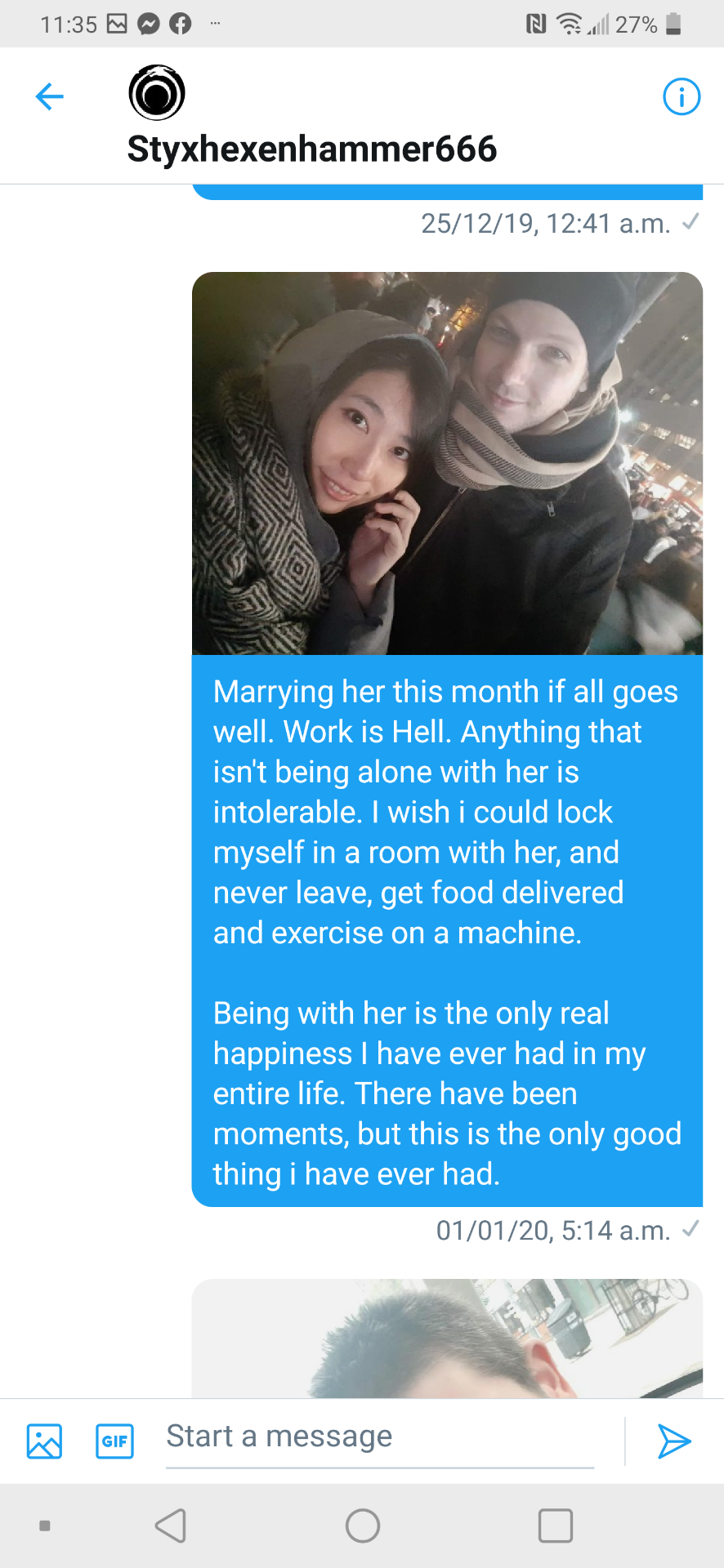Image resolution: width=724 pixels, height=1568 pixels.
Task: Go back using the blue arrow
Action: (x=50, y=96)
